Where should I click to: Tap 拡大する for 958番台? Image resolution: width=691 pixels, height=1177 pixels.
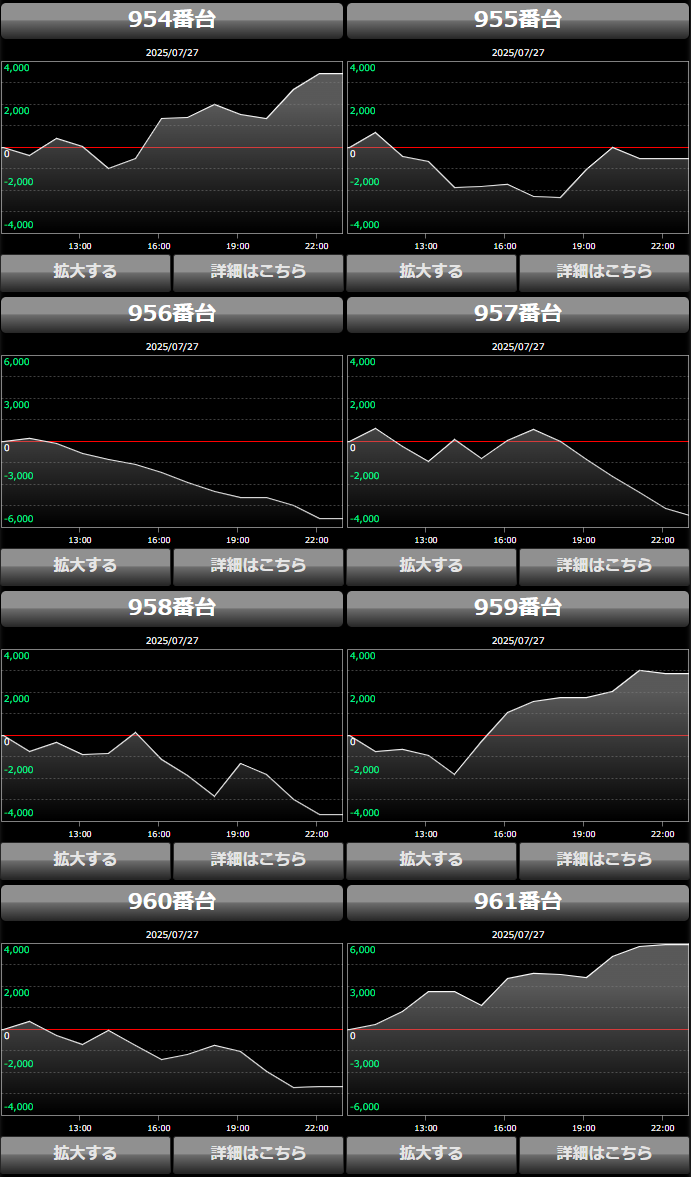point(86,859)
